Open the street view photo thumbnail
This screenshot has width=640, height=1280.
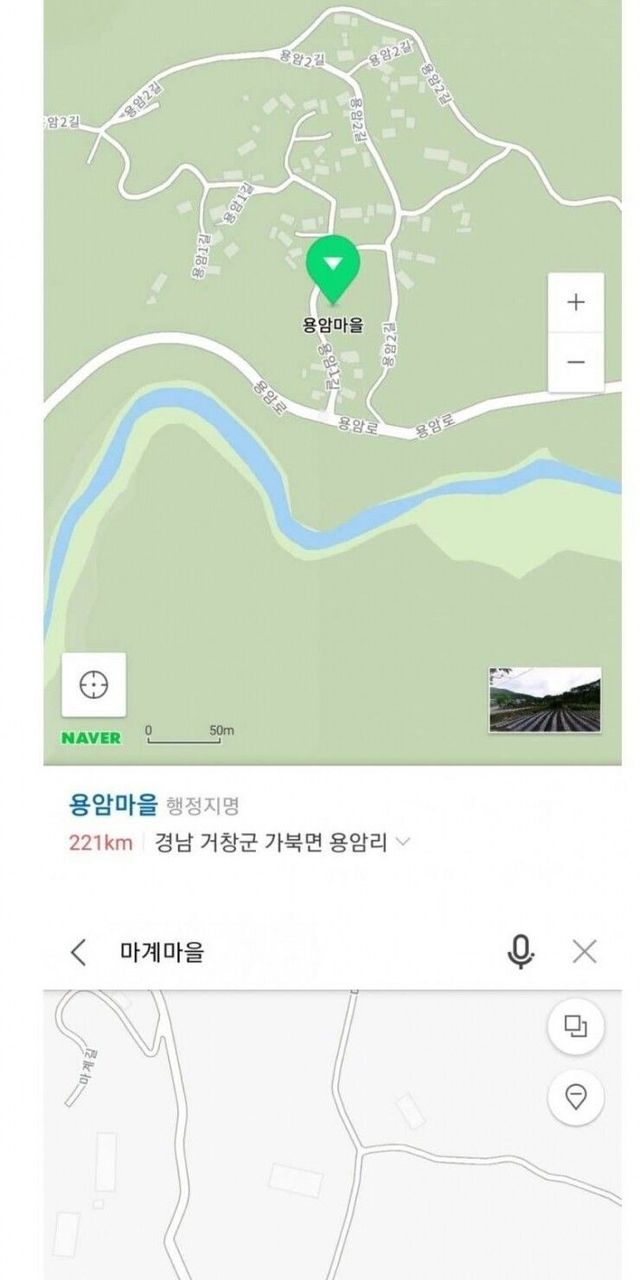coord(545,699)
